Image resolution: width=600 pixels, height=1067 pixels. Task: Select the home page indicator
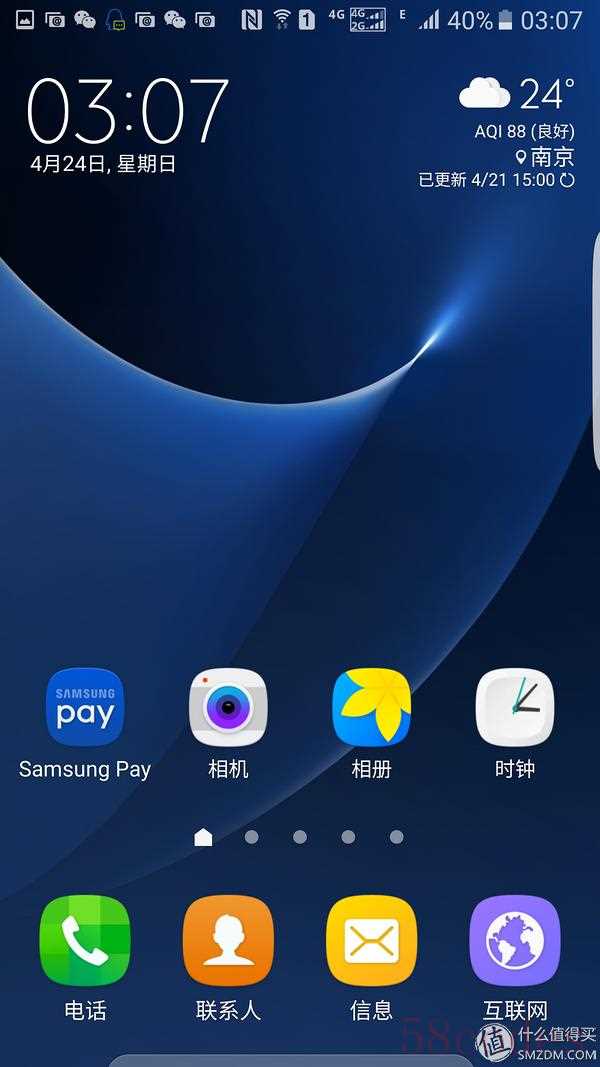coord(203,837)
